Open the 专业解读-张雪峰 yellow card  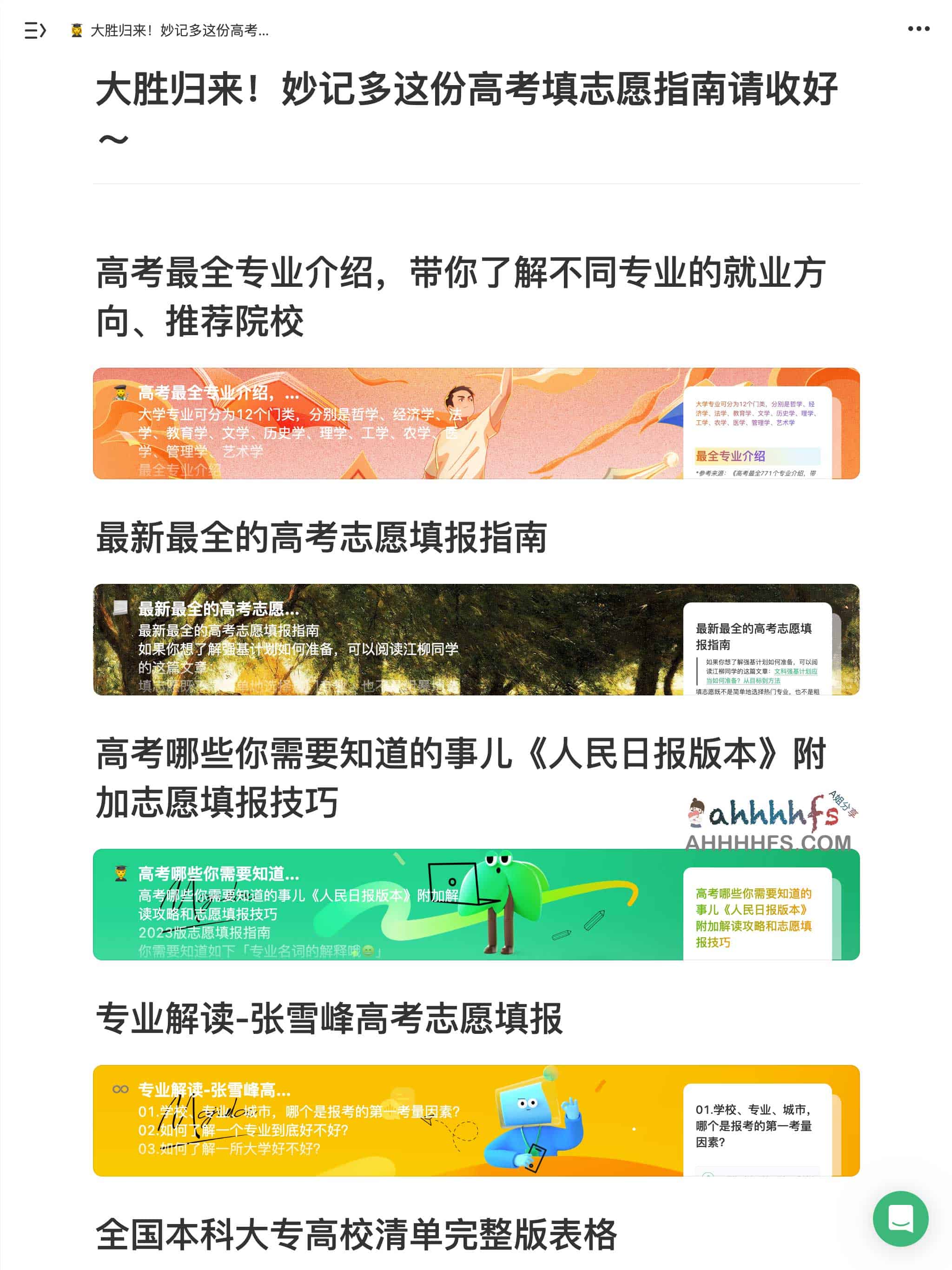[476, 1120]
